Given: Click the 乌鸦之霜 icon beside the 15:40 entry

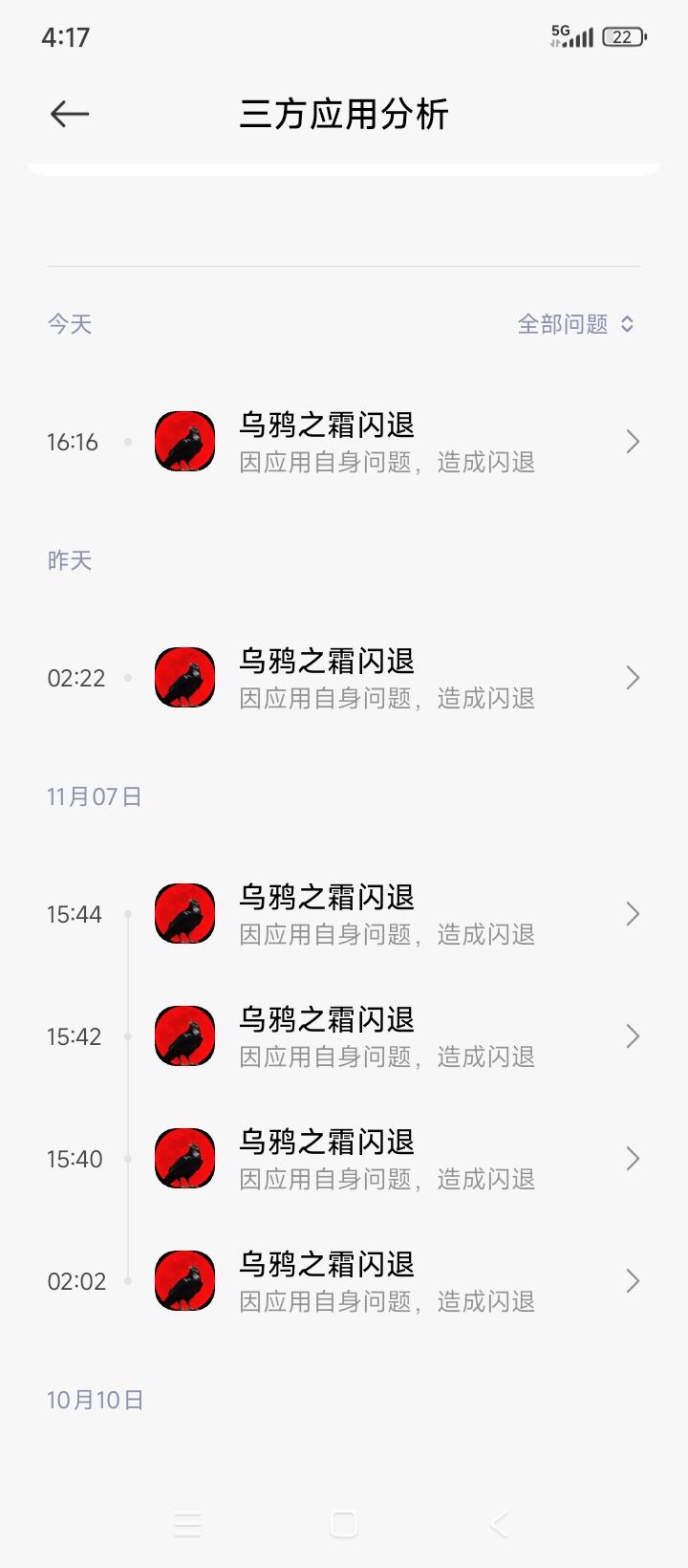Looking at the screenshot, I should click(183, 1158).
